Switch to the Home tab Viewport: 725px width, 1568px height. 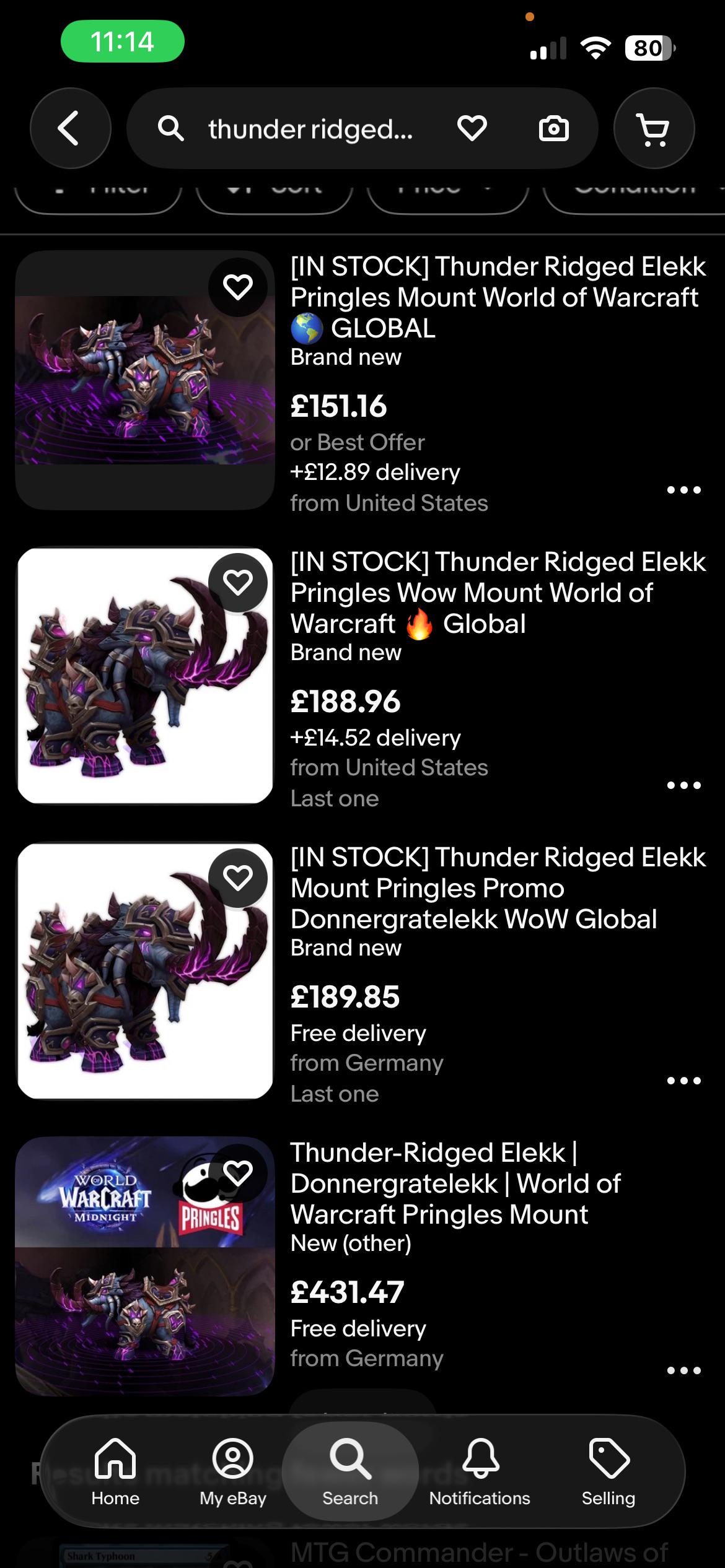(x=115, y=1472)
